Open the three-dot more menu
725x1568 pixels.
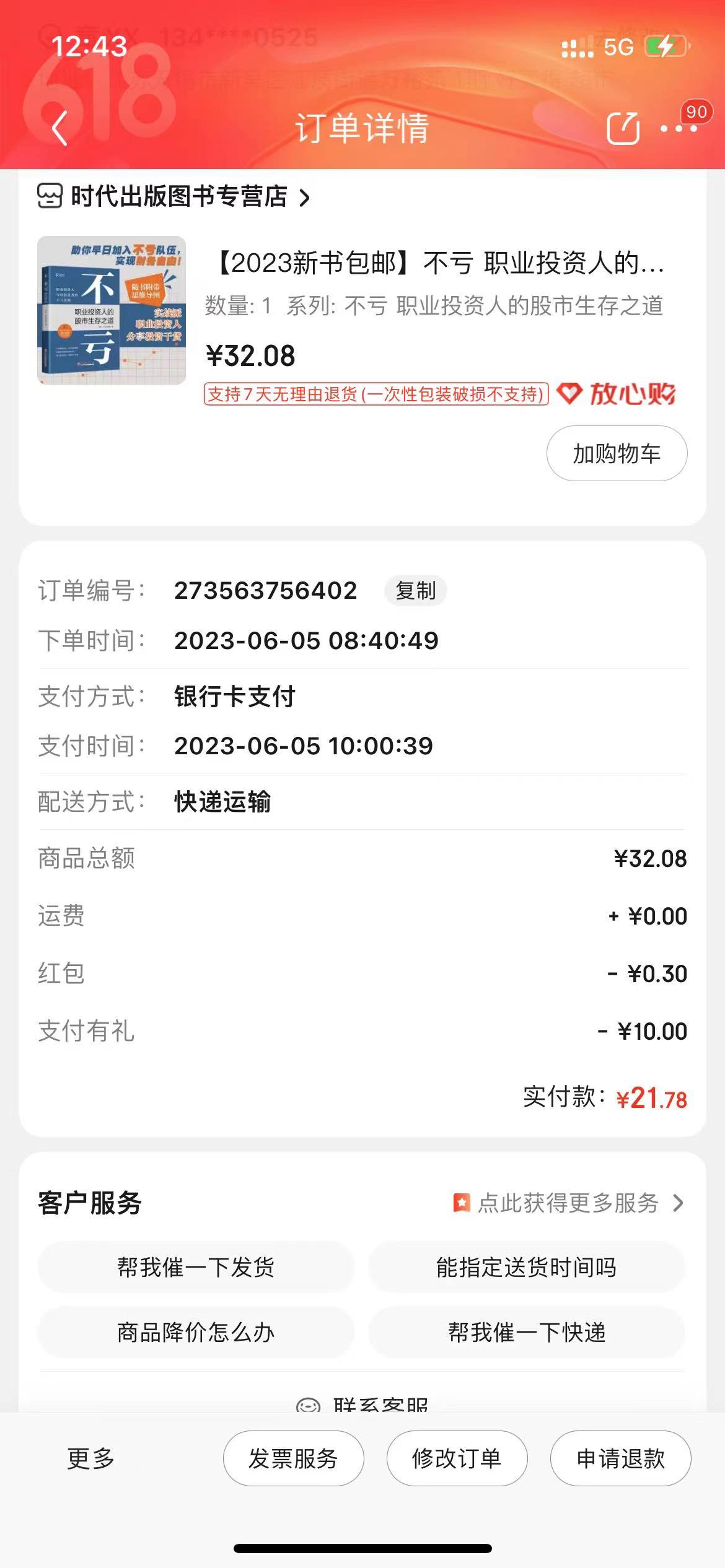(x=678, y=129)
